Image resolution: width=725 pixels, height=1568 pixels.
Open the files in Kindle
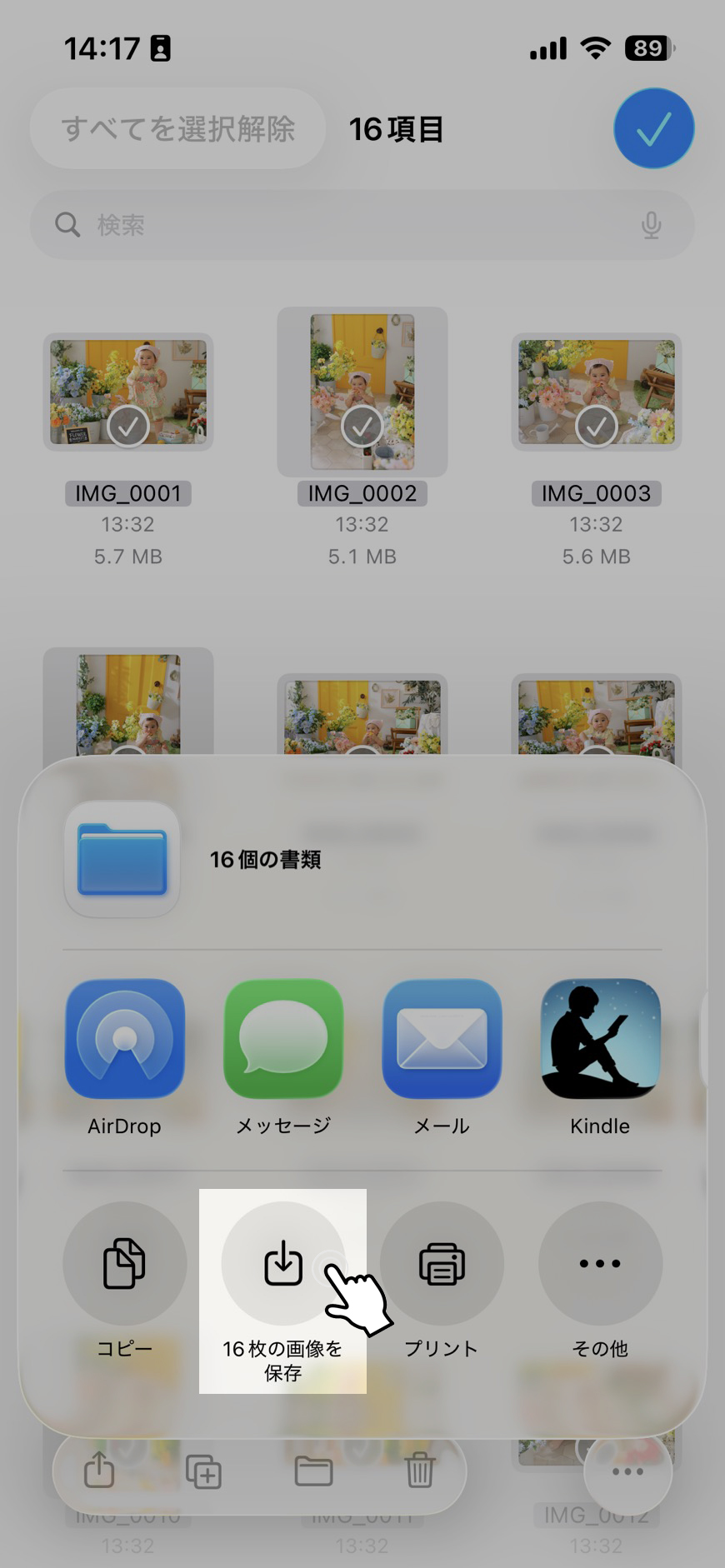[600, 1039]
